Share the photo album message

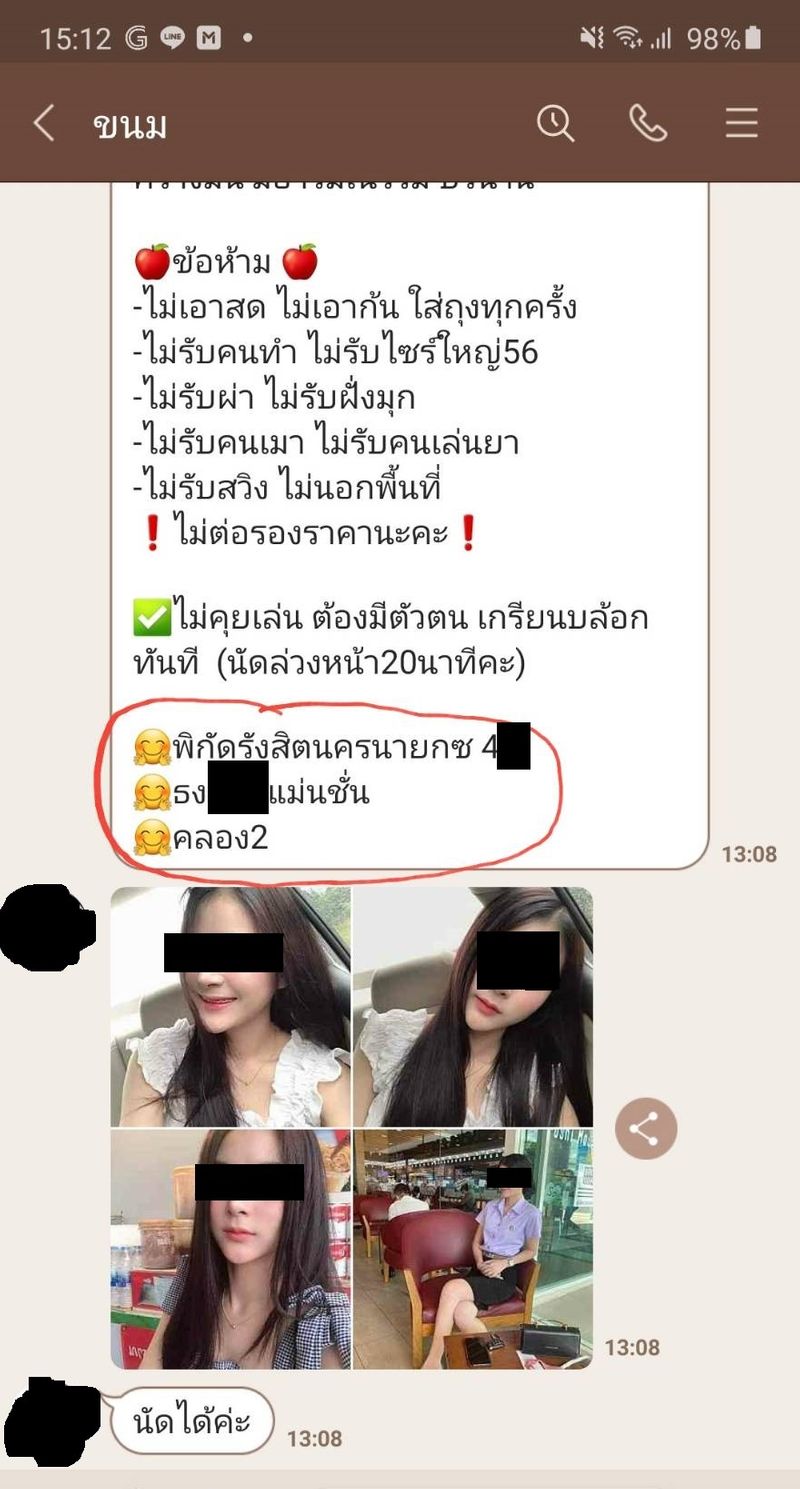pos(646,1129)
